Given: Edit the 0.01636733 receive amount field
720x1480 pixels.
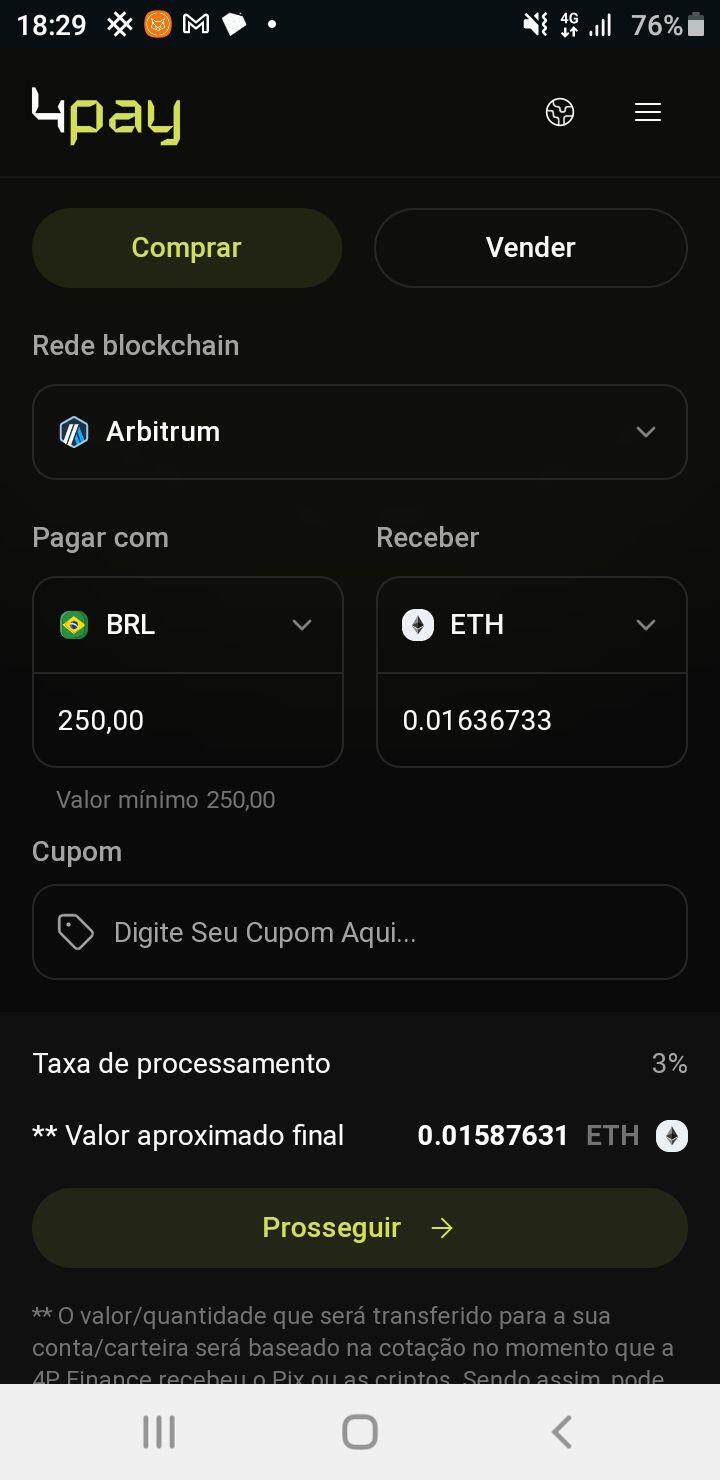Looking at the screenshot, I should click(x=532, y=720).
